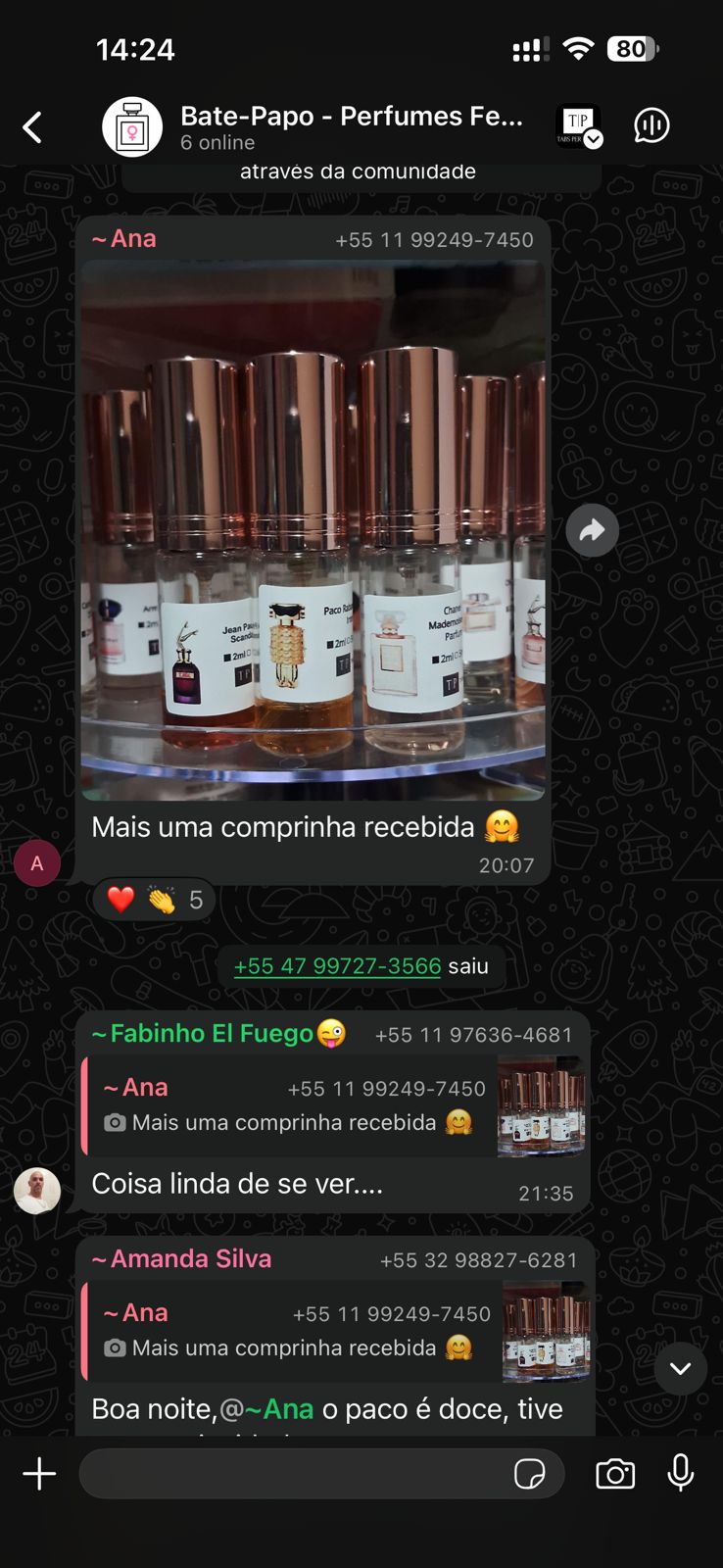The image size is (723, 1568).
Task: View reactions on Ana's photo
Action: 155,900
